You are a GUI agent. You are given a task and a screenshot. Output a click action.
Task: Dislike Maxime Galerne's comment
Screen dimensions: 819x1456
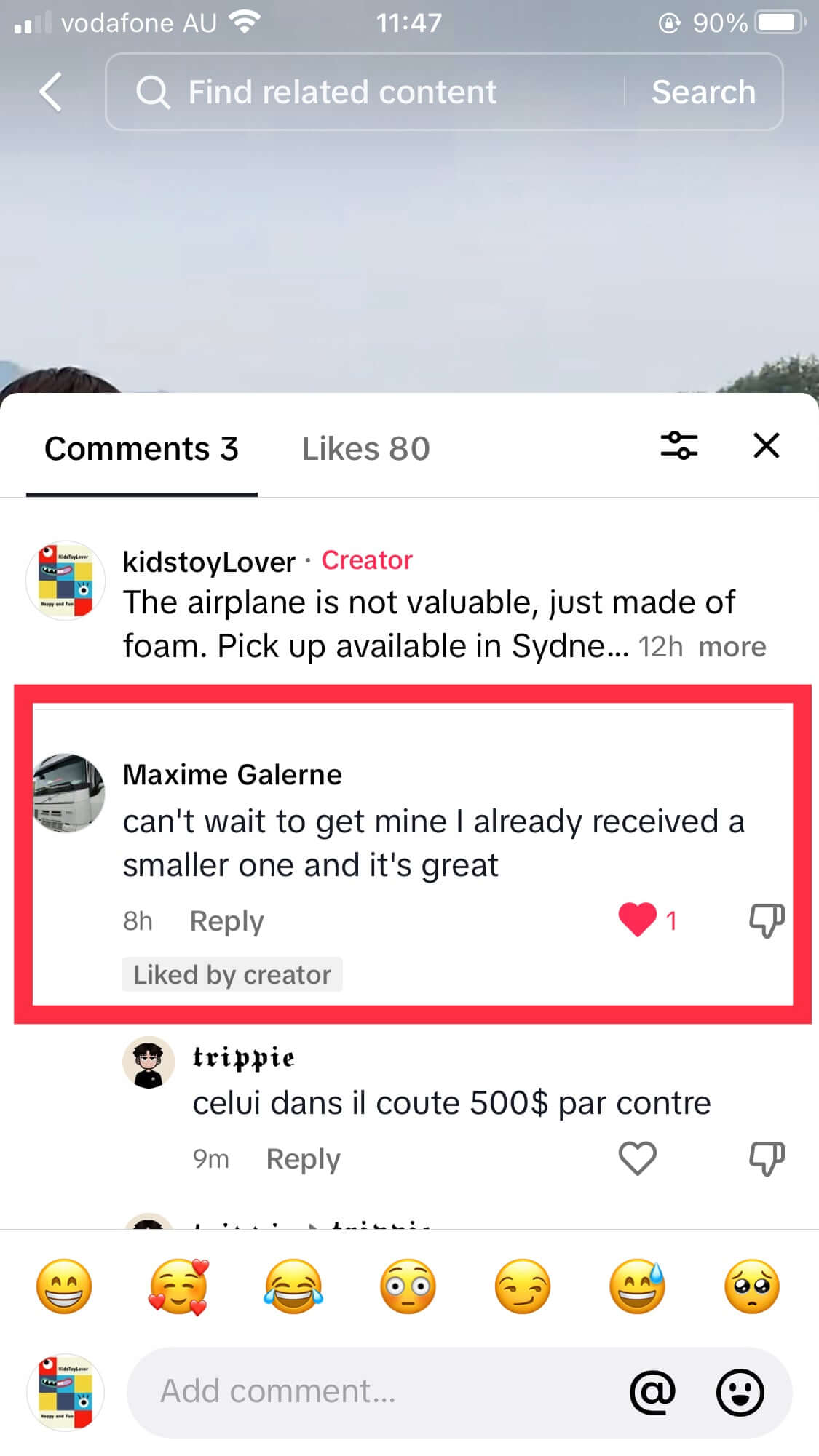point(767,920)
